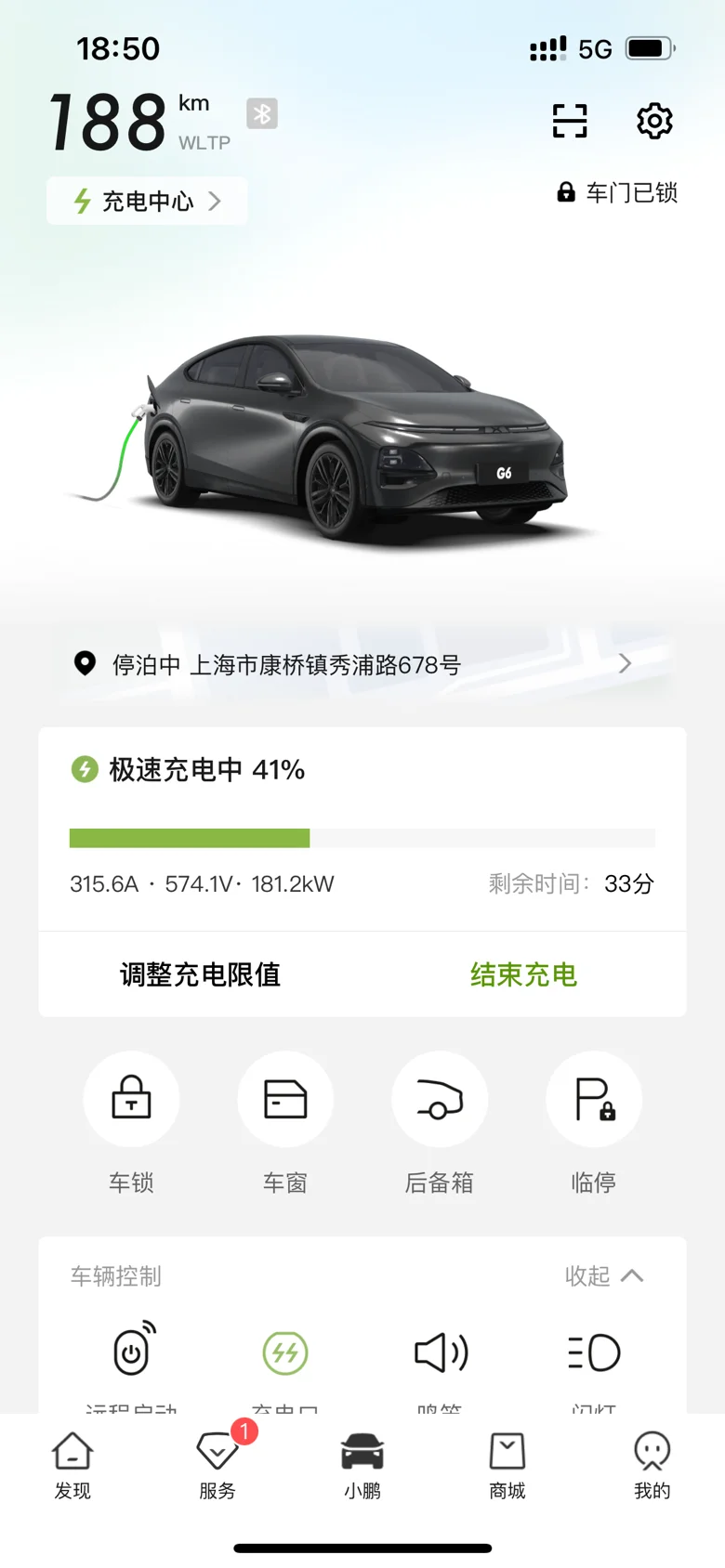Open the parked location 上海市康桥镇秀浦路678号
The height and width of the screenshot is (1568, 725).
(x=362, y=664)
